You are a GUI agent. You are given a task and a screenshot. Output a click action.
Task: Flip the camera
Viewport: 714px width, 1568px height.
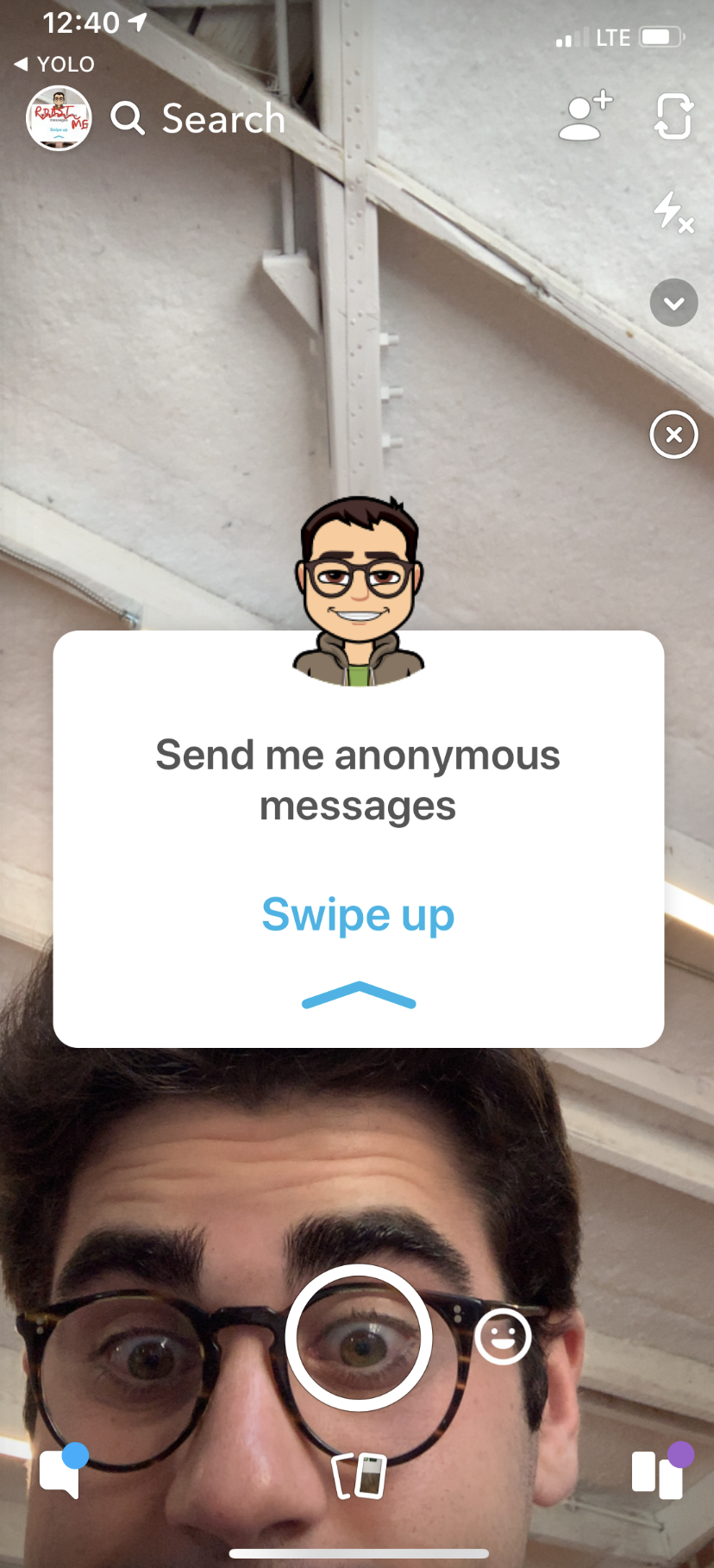tap(673, 117)
